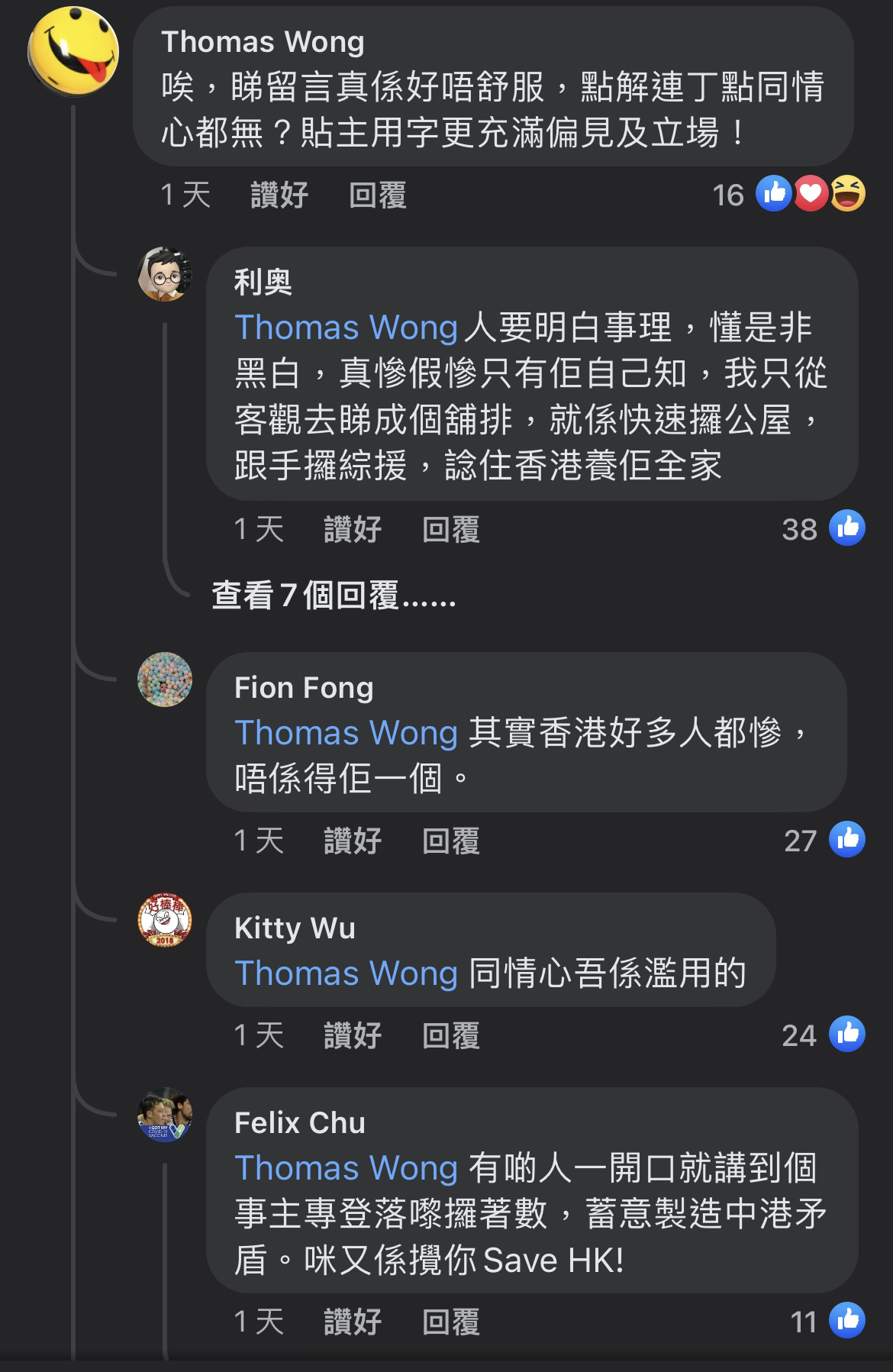Tap Thomas Wong mention in Kitty Wu's reply
The width and height of the screenshot is (893, 1372).
tap(346, 973)
